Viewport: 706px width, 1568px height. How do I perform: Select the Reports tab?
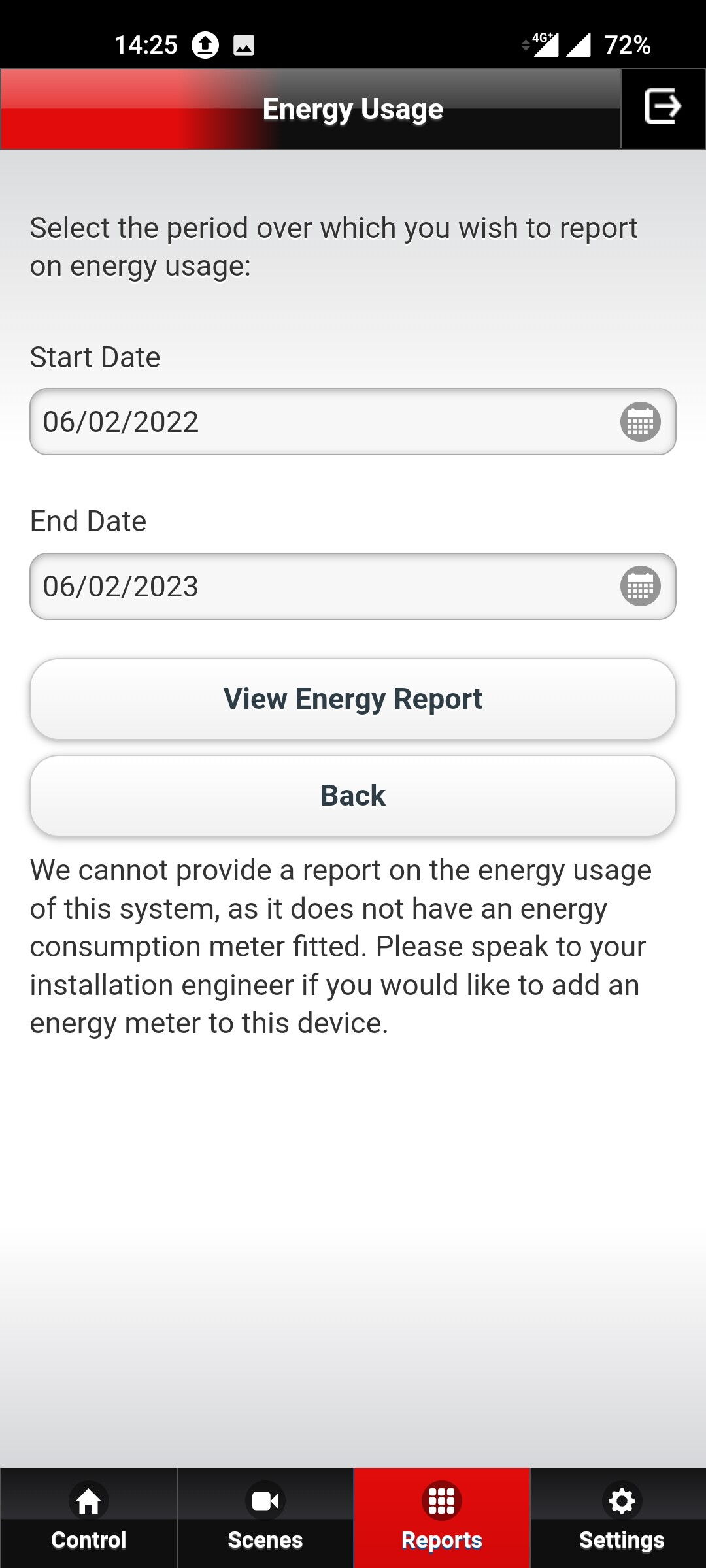click(x=442, y=1518)
